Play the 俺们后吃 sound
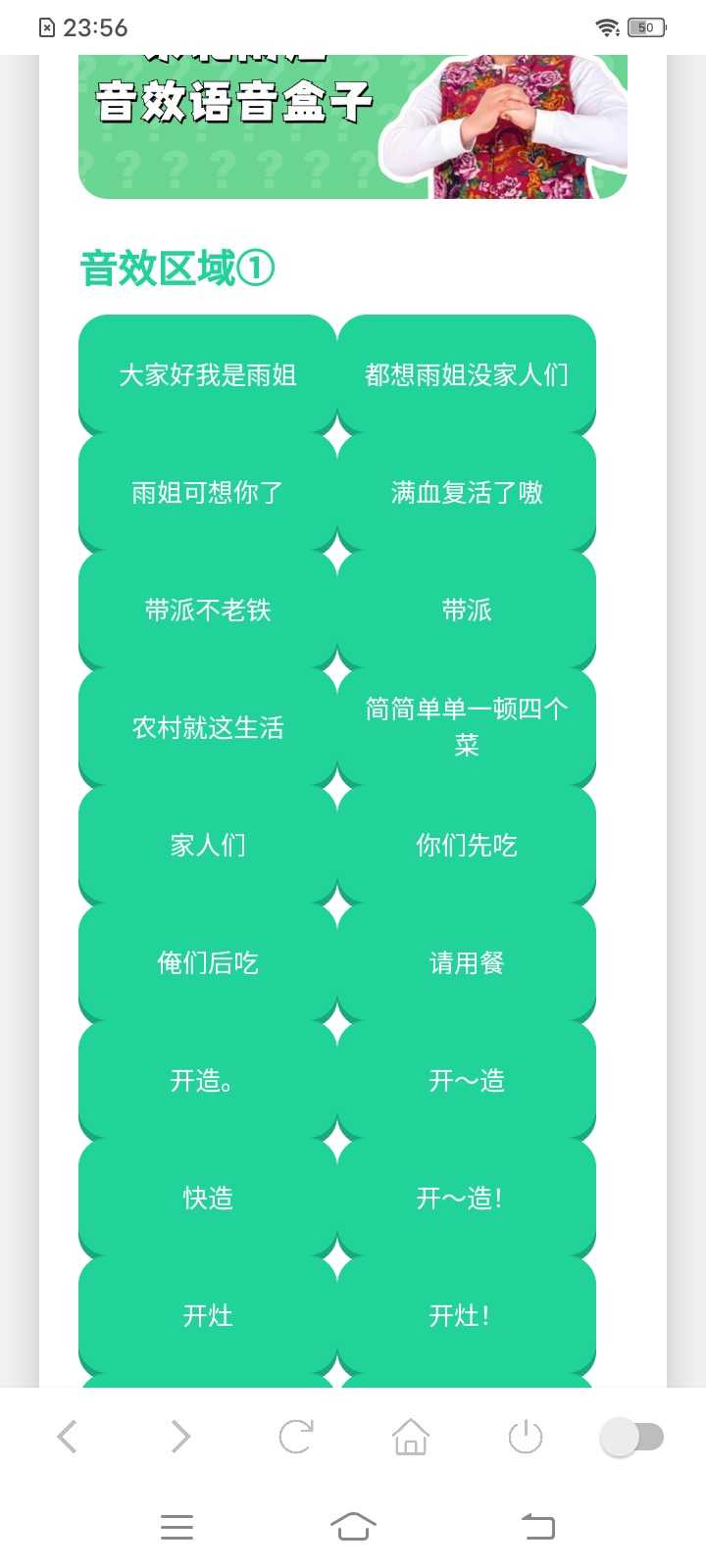 pyautogui.click(x=207, y=962)
